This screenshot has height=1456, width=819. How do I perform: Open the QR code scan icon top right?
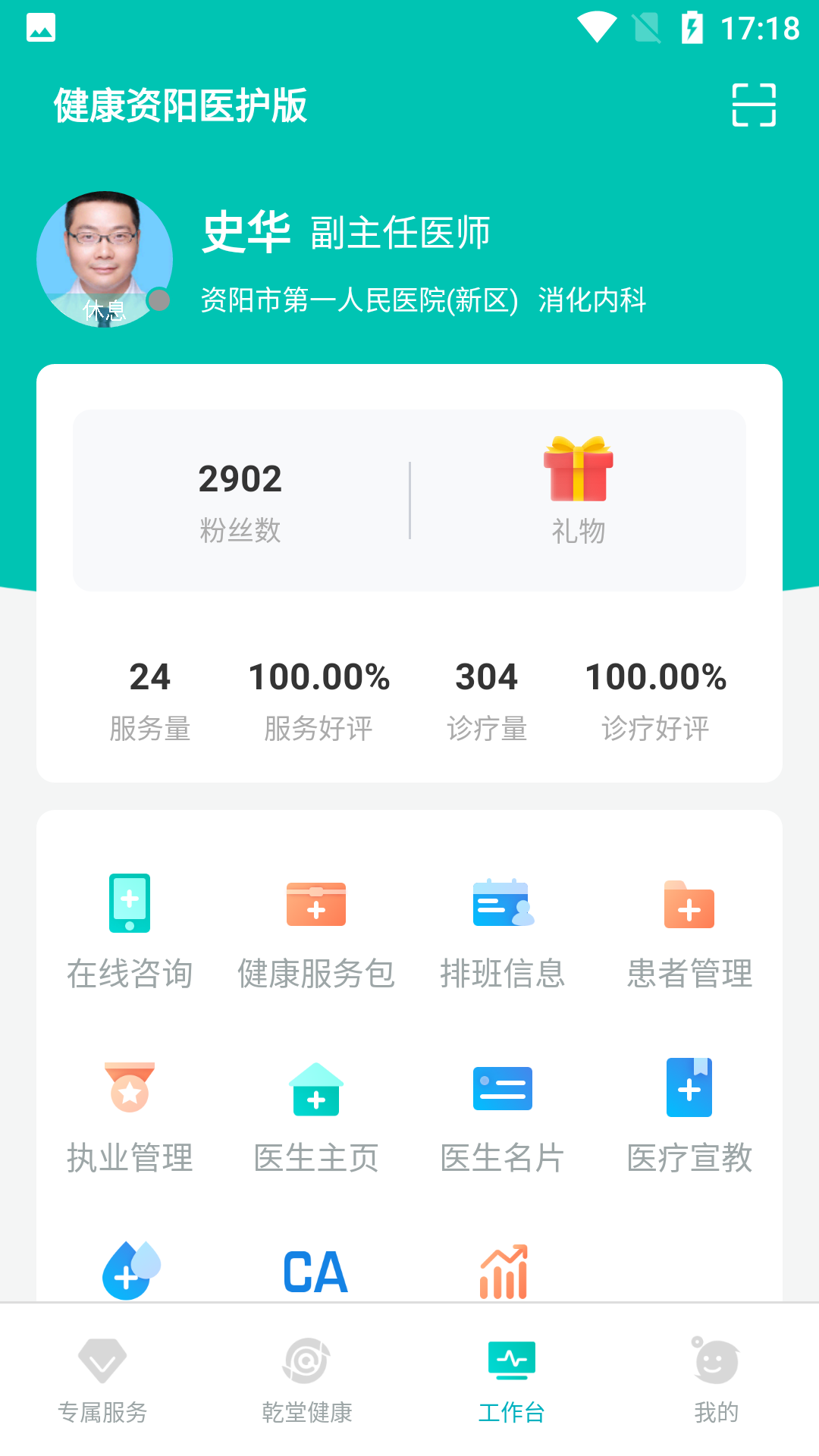pyautogui.click(x=754, y=104)
